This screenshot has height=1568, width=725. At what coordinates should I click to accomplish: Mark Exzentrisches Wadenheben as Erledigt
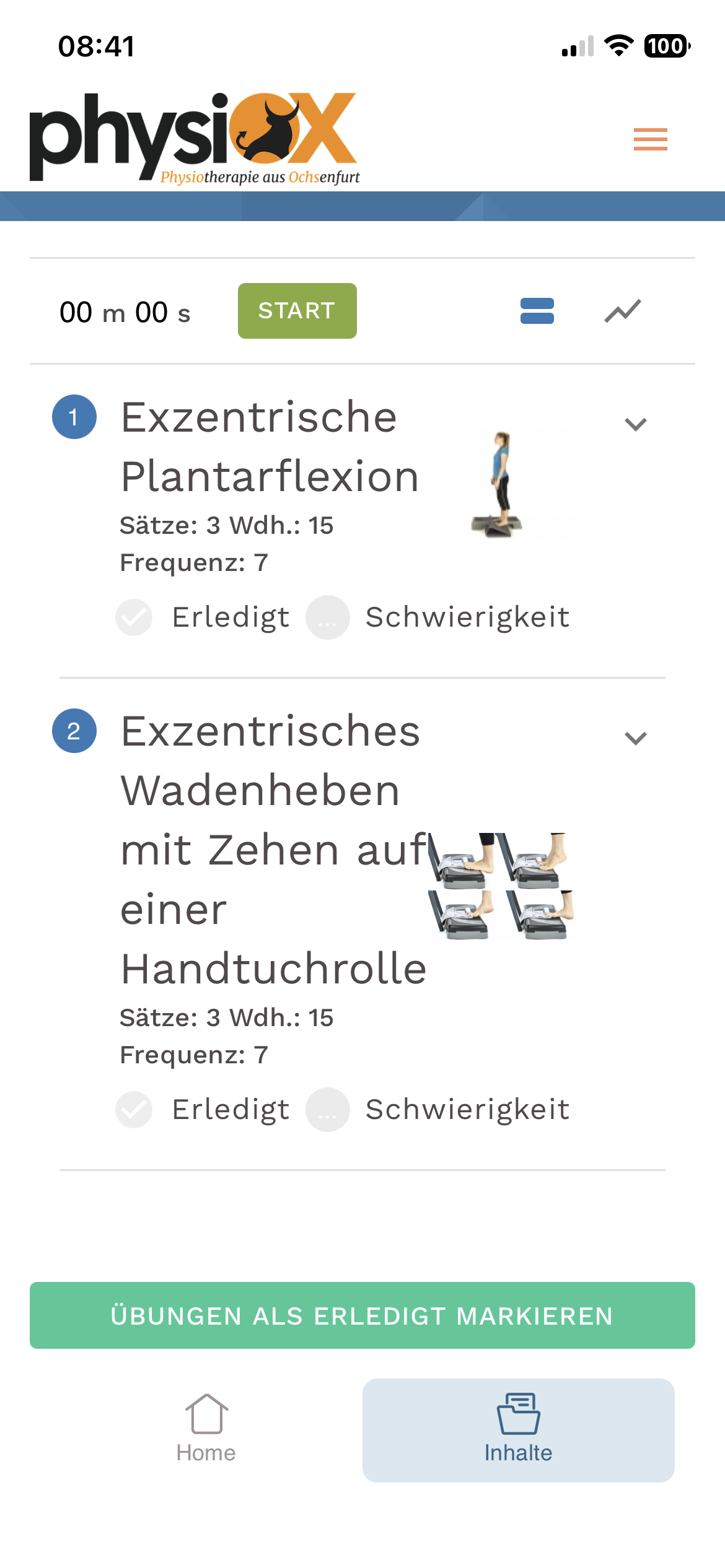(x=134, y=1110)
